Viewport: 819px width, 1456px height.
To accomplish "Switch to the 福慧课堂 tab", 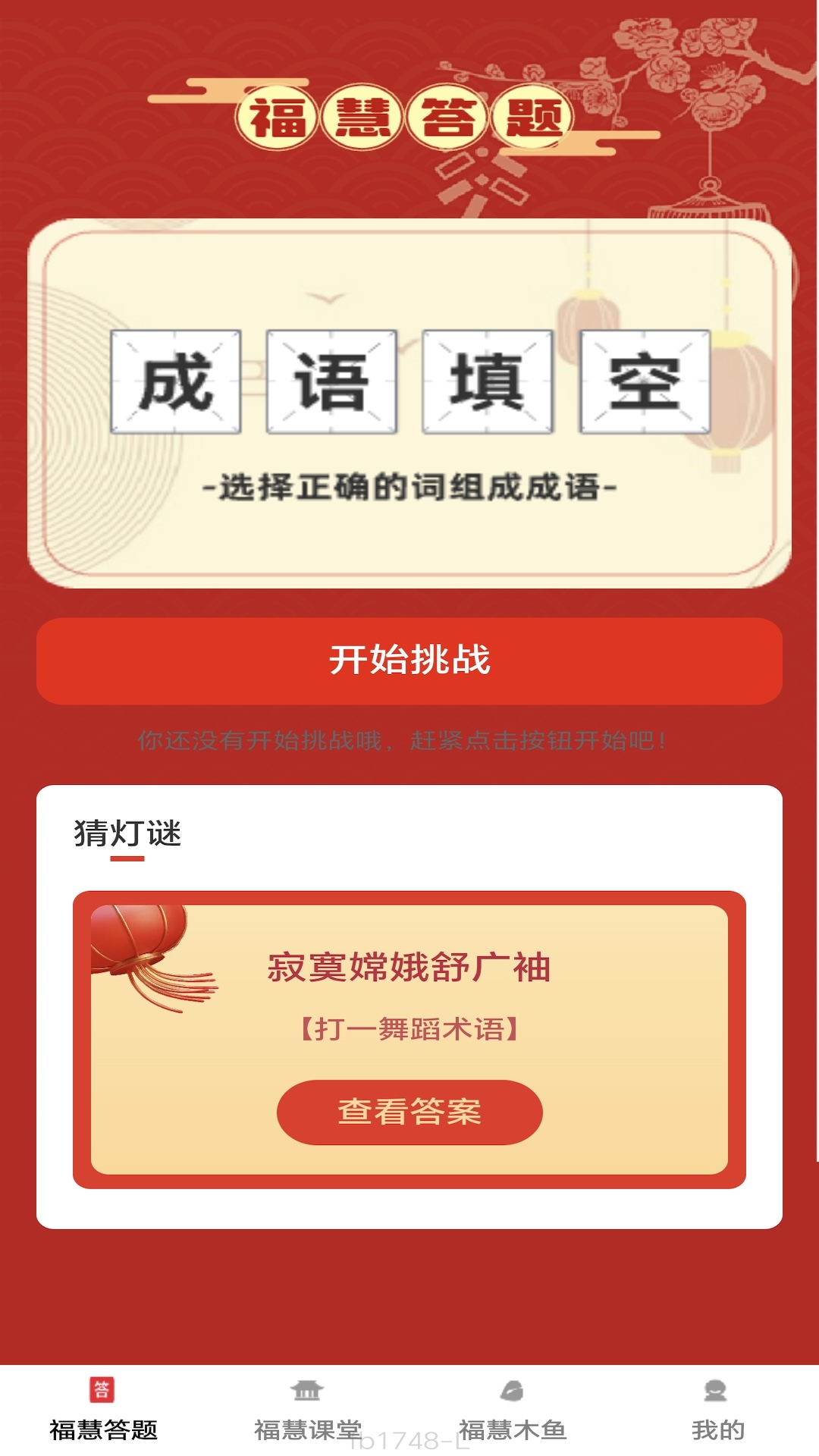I will click(307, 1410).
